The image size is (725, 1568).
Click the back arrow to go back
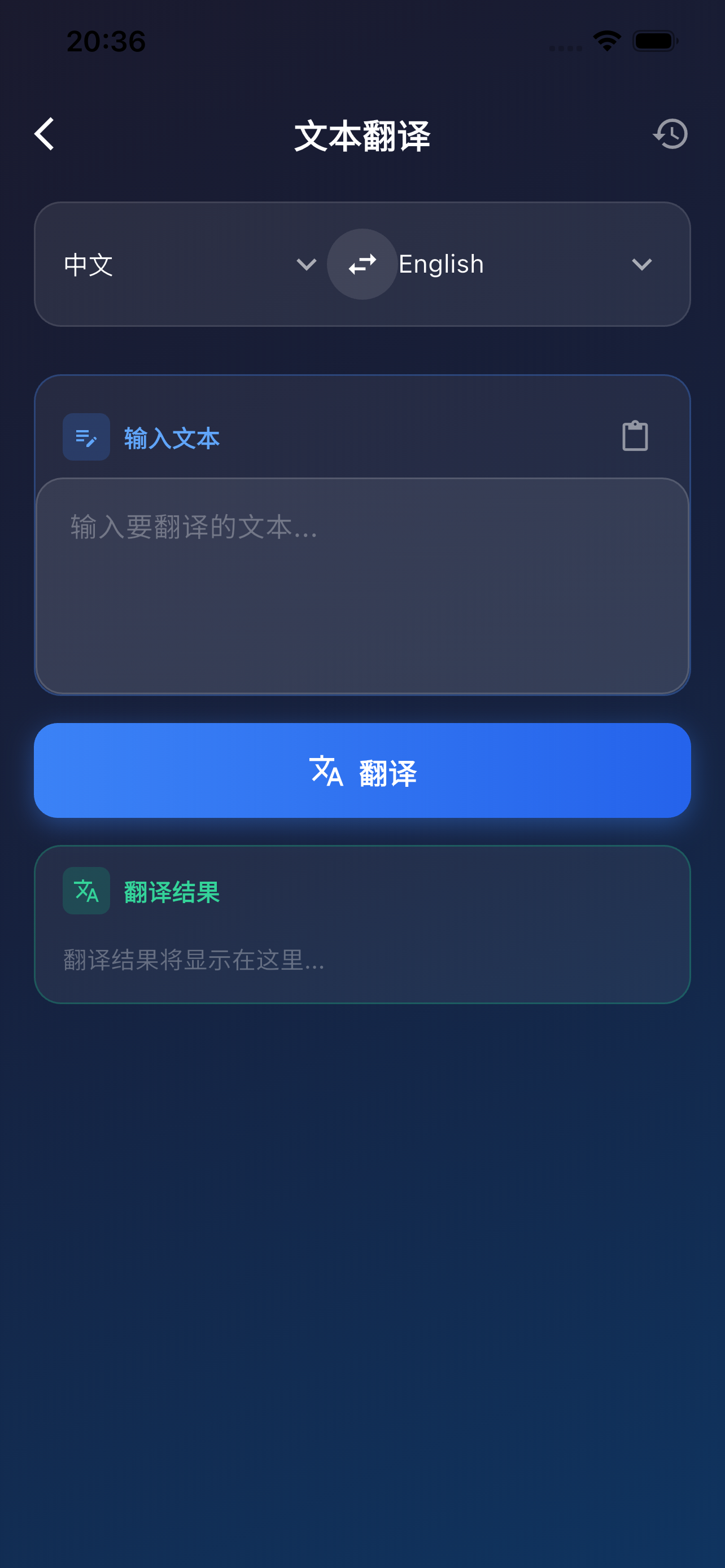[x=45, y=134]
